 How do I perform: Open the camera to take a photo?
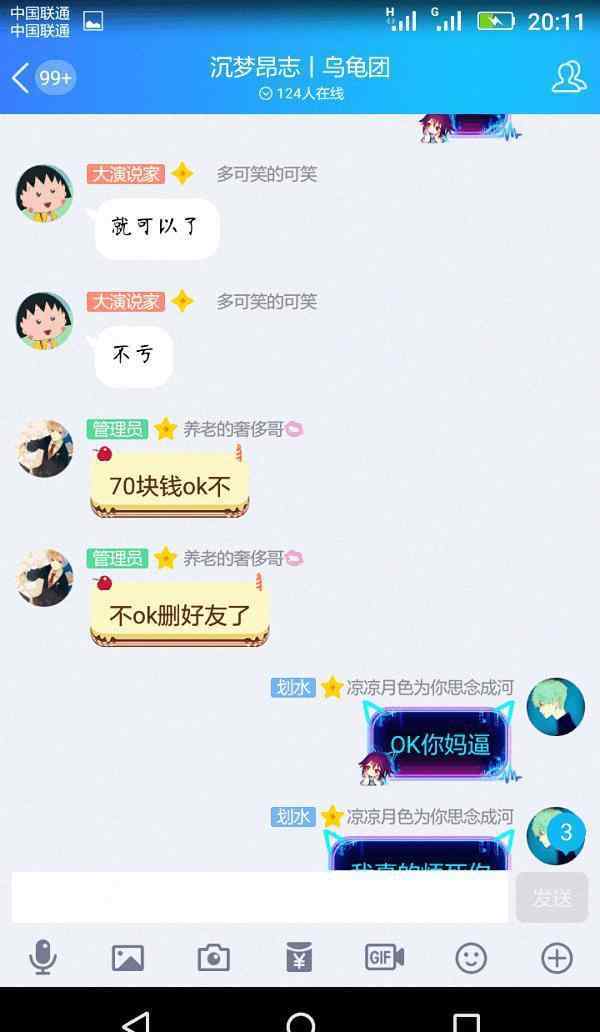pyautogui.click(x=214, y=958)
